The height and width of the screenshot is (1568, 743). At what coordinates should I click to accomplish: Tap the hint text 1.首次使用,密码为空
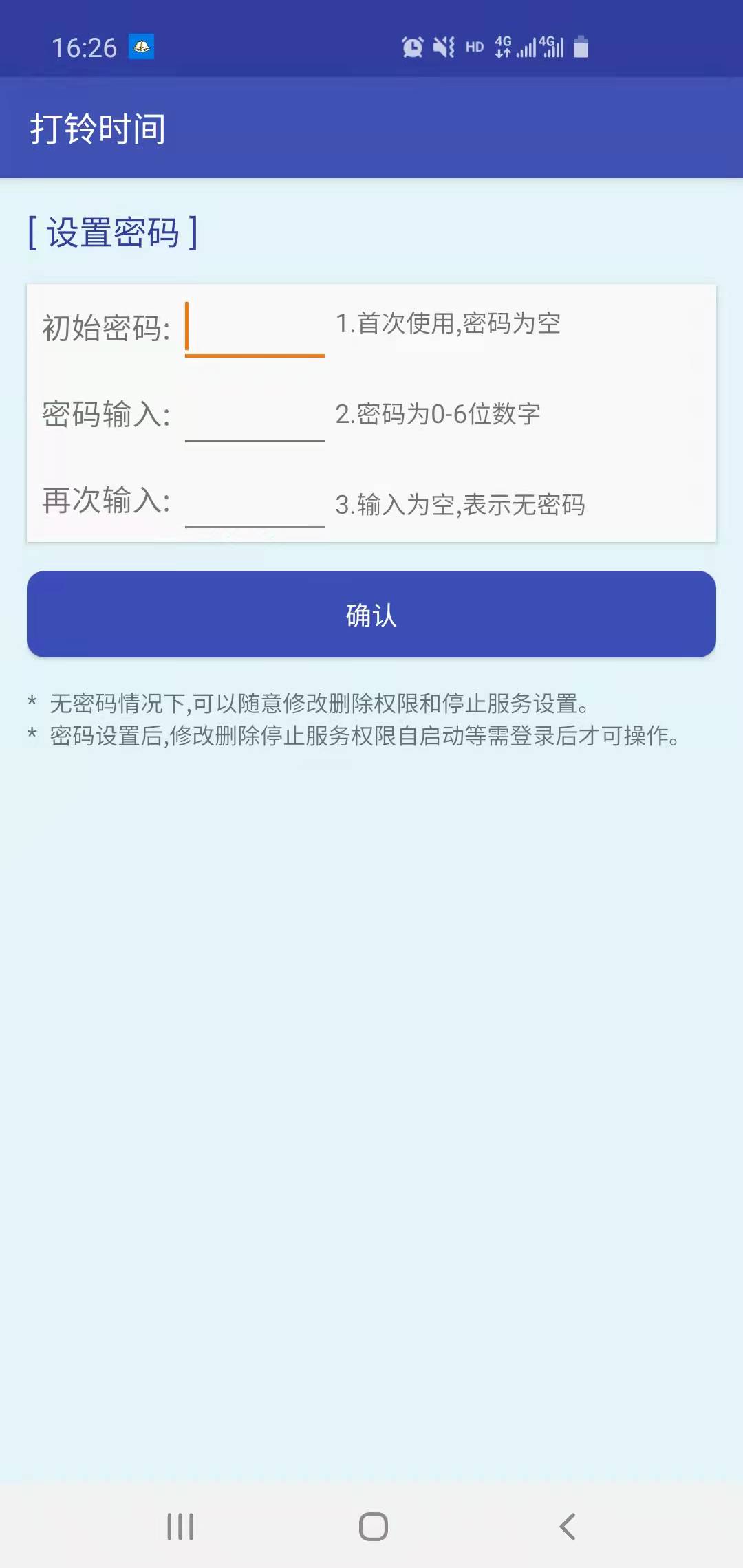coord(449,323)
